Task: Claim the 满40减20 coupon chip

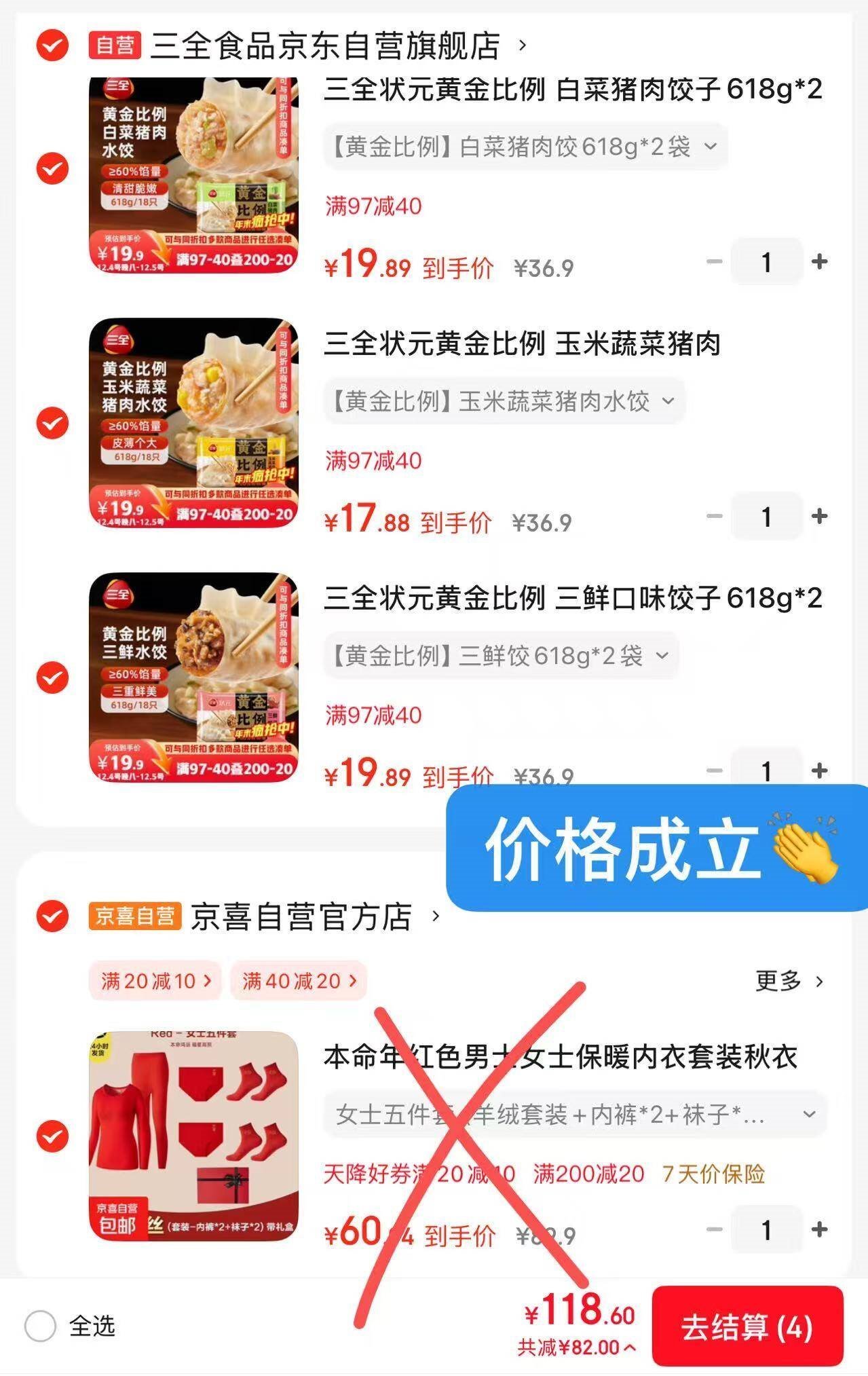Action: pos(299,981)
